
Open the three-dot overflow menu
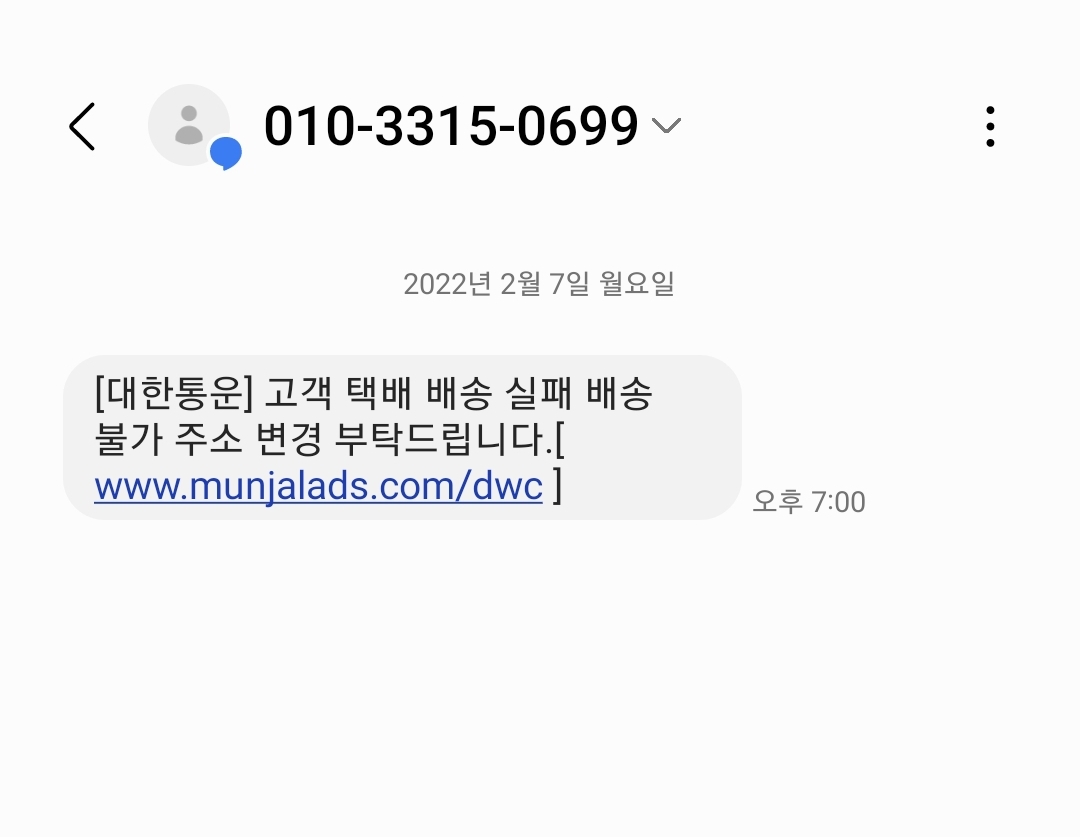click(x=989, y=127)
